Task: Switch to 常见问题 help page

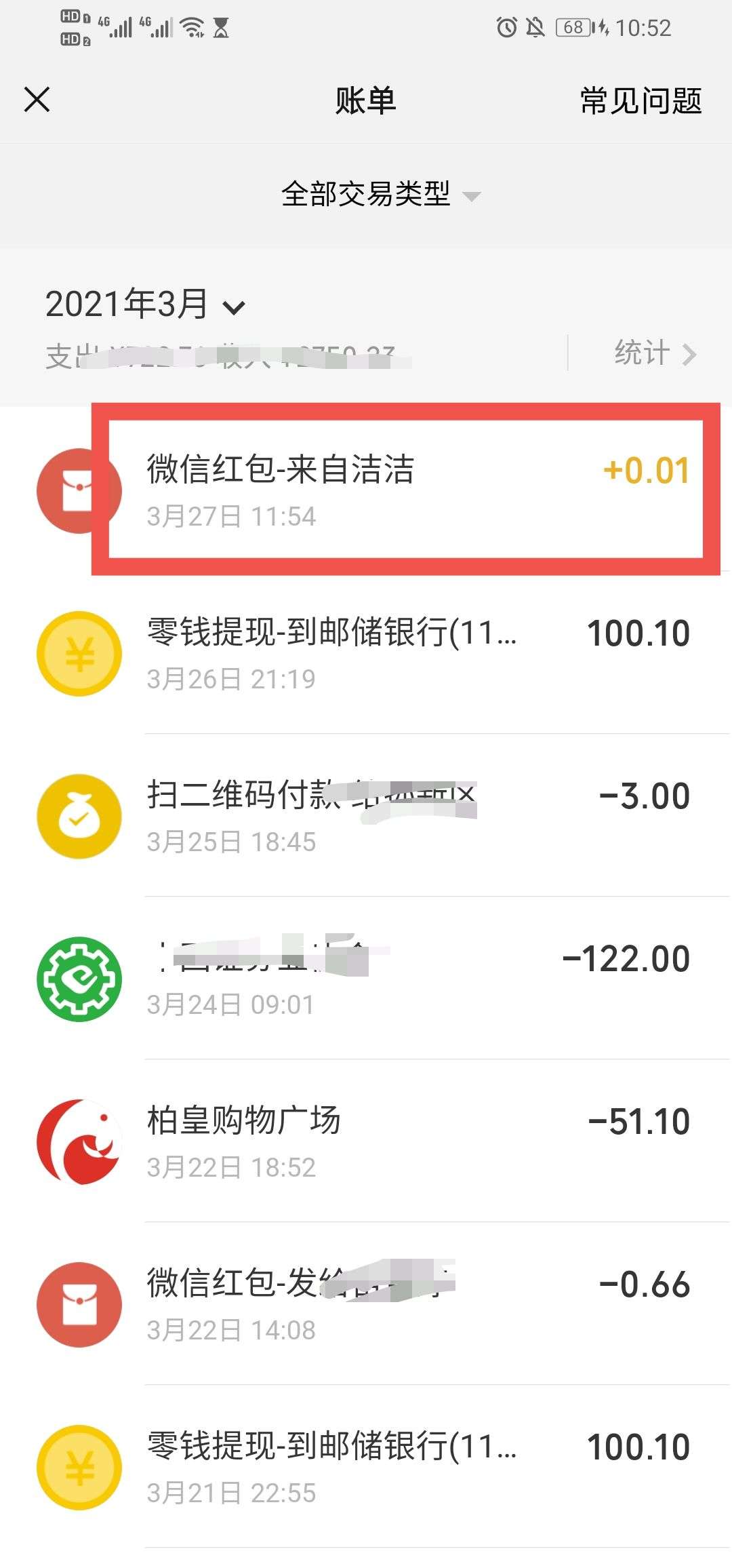Action: 639,100
